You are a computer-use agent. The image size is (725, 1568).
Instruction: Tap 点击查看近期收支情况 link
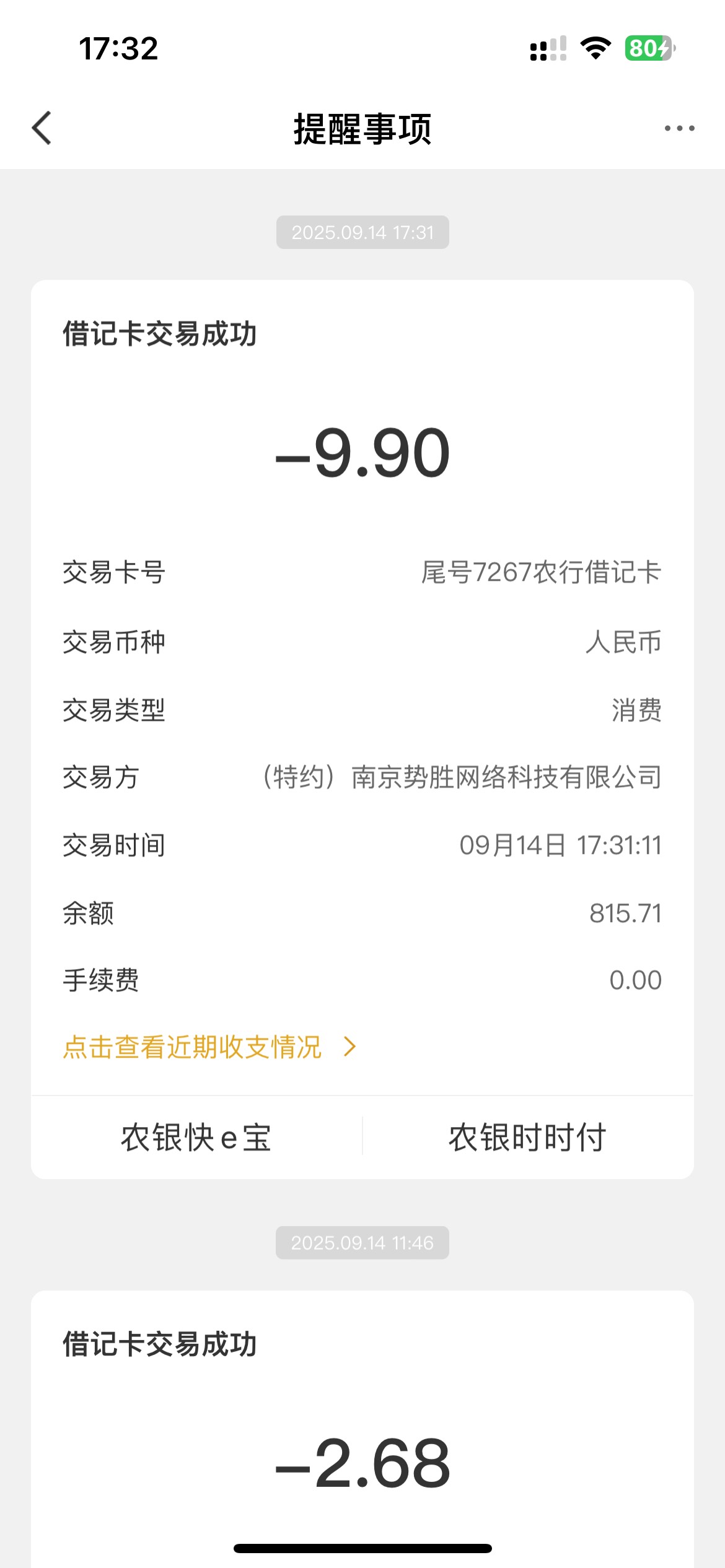coord(210,1047)
